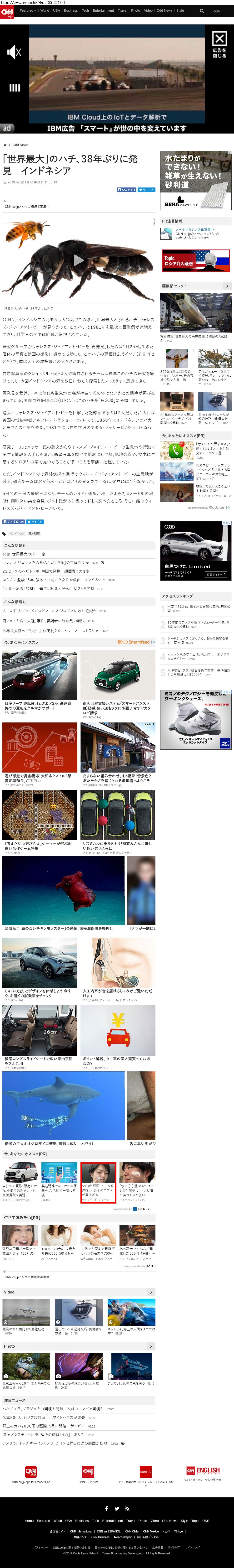Open the search icon in header
This screenshot has width=234, height=1568.
point(202,10)
